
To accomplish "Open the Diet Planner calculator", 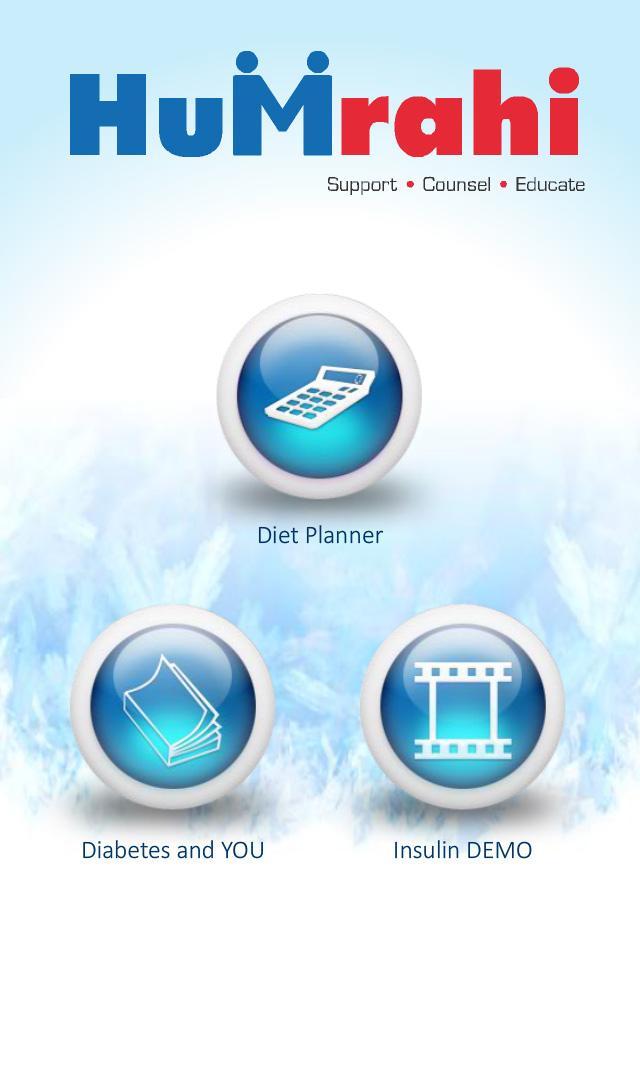I will pos(319,396).
